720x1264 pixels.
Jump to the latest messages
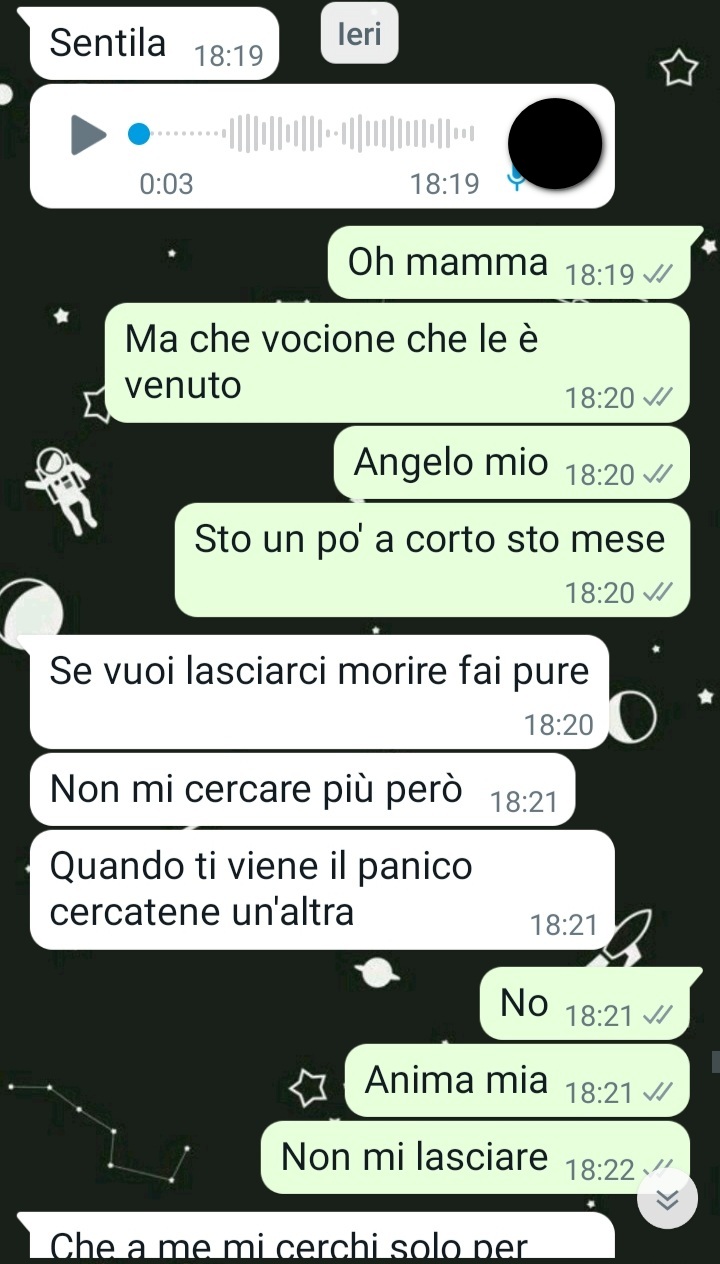pyautogui.click(x=667, y=1198)
